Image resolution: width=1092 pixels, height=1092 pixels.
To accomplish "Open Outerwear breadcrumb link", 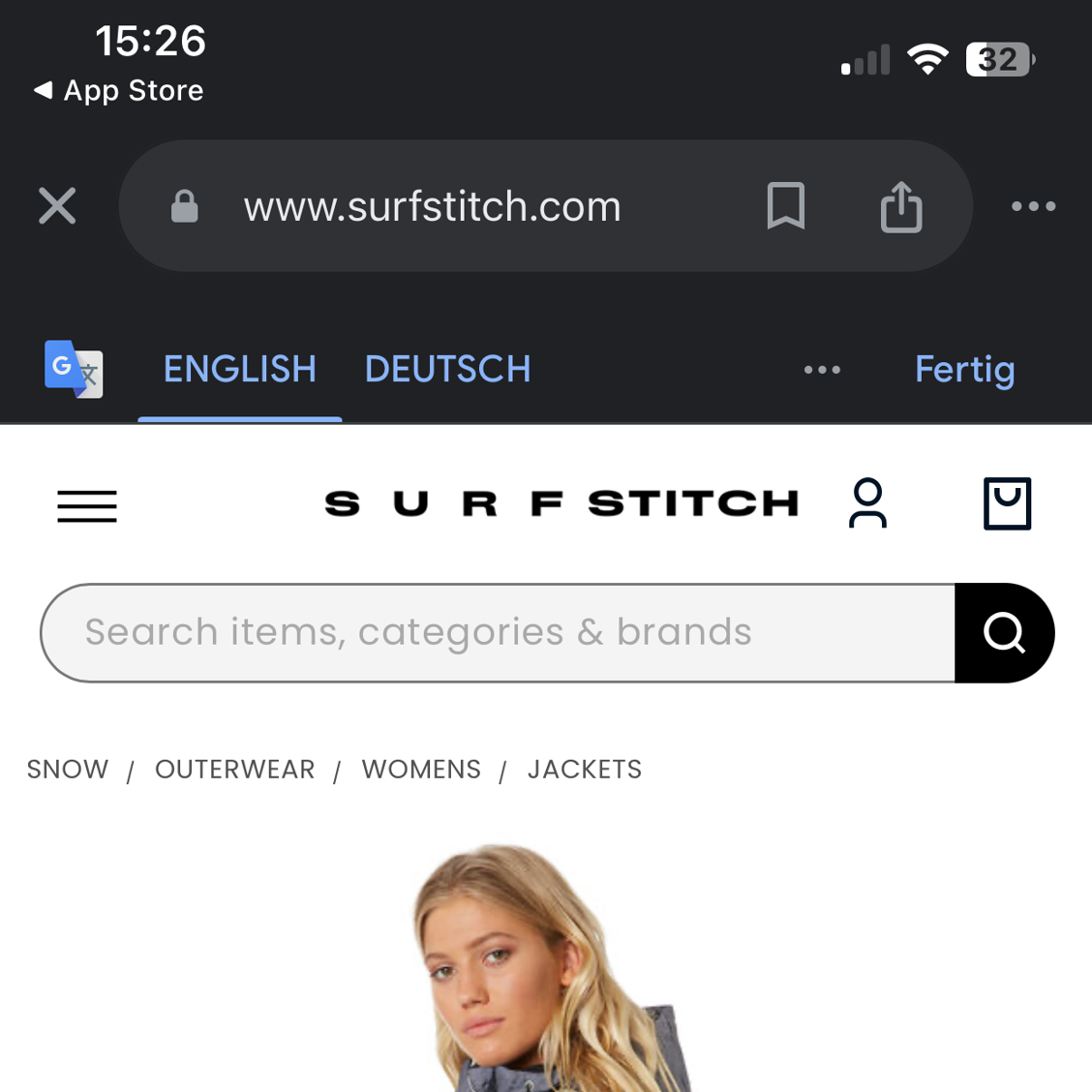I will pyautogui.click(x=235, y=770).
